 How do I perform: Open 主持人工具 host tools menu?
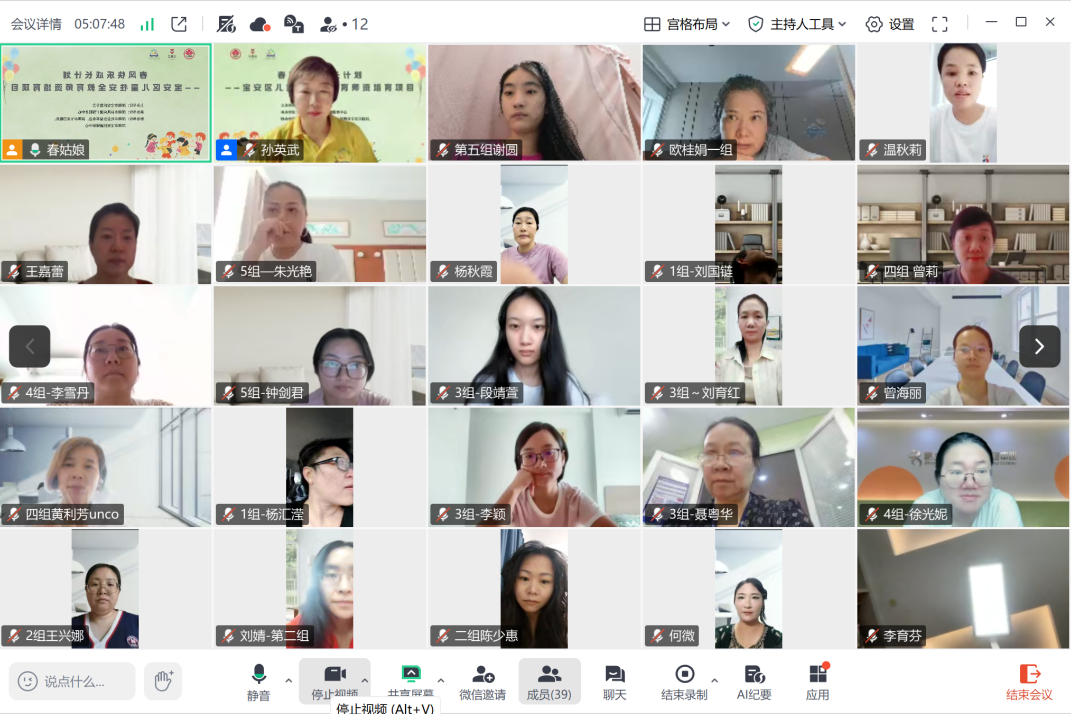tap(798, 24)
